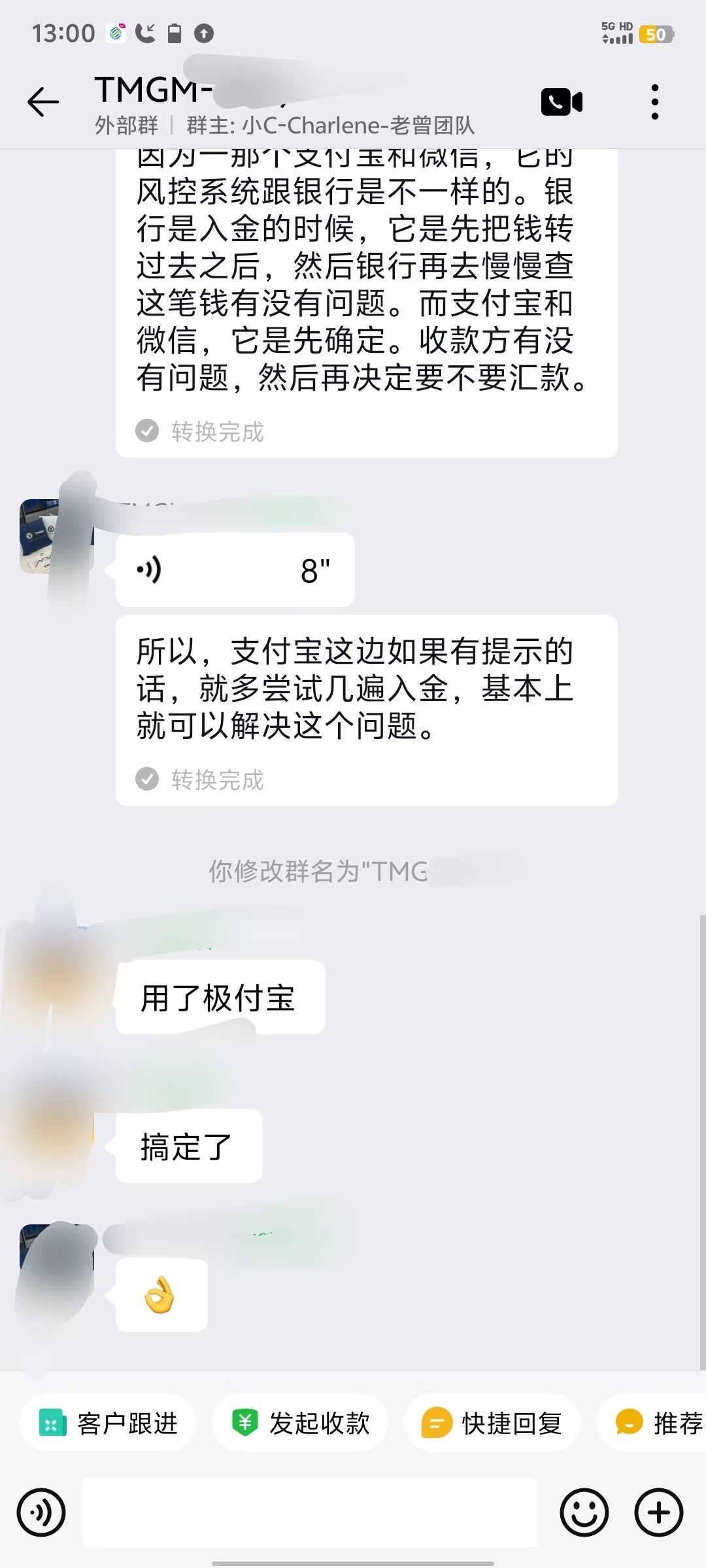Open 发起收款 to request payment
The image size is (706, 1568).
click(x=301, y=1423)
